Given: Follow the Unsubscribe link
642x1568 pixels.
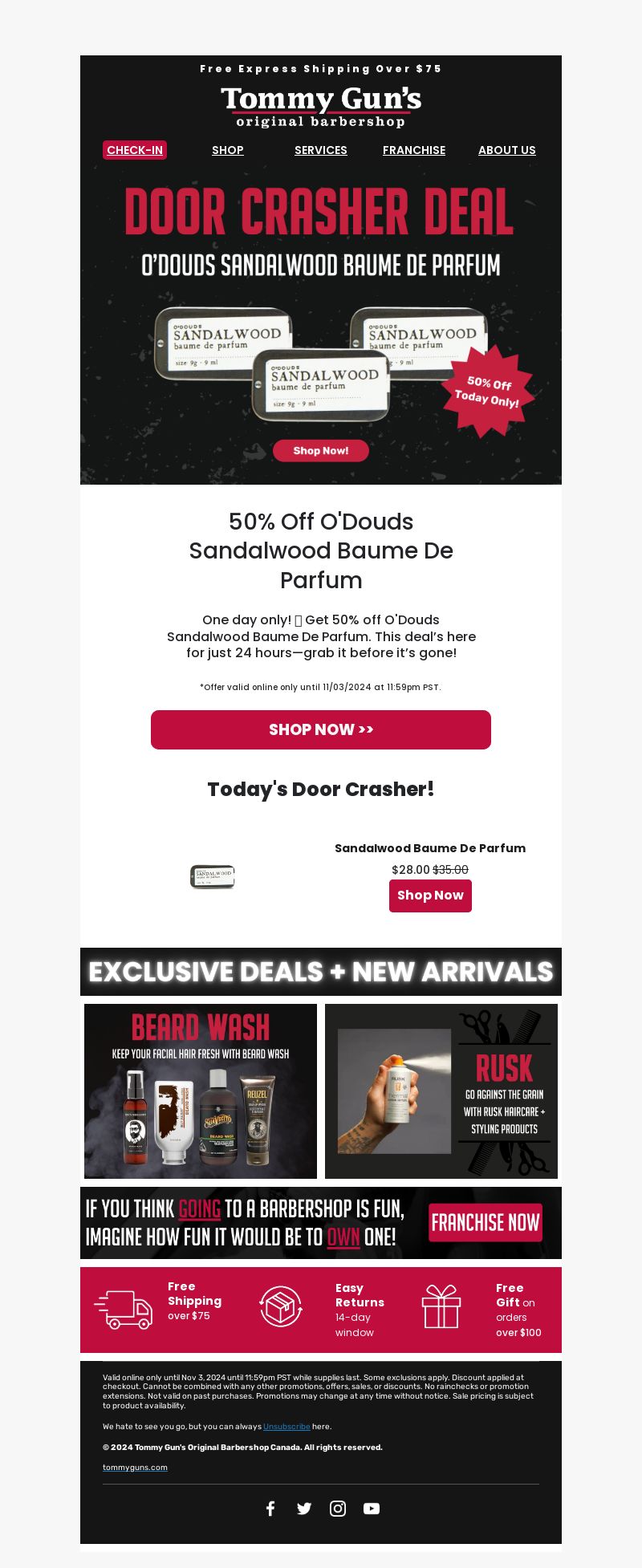Looking at the screenshot, I should click(286, 1427).
